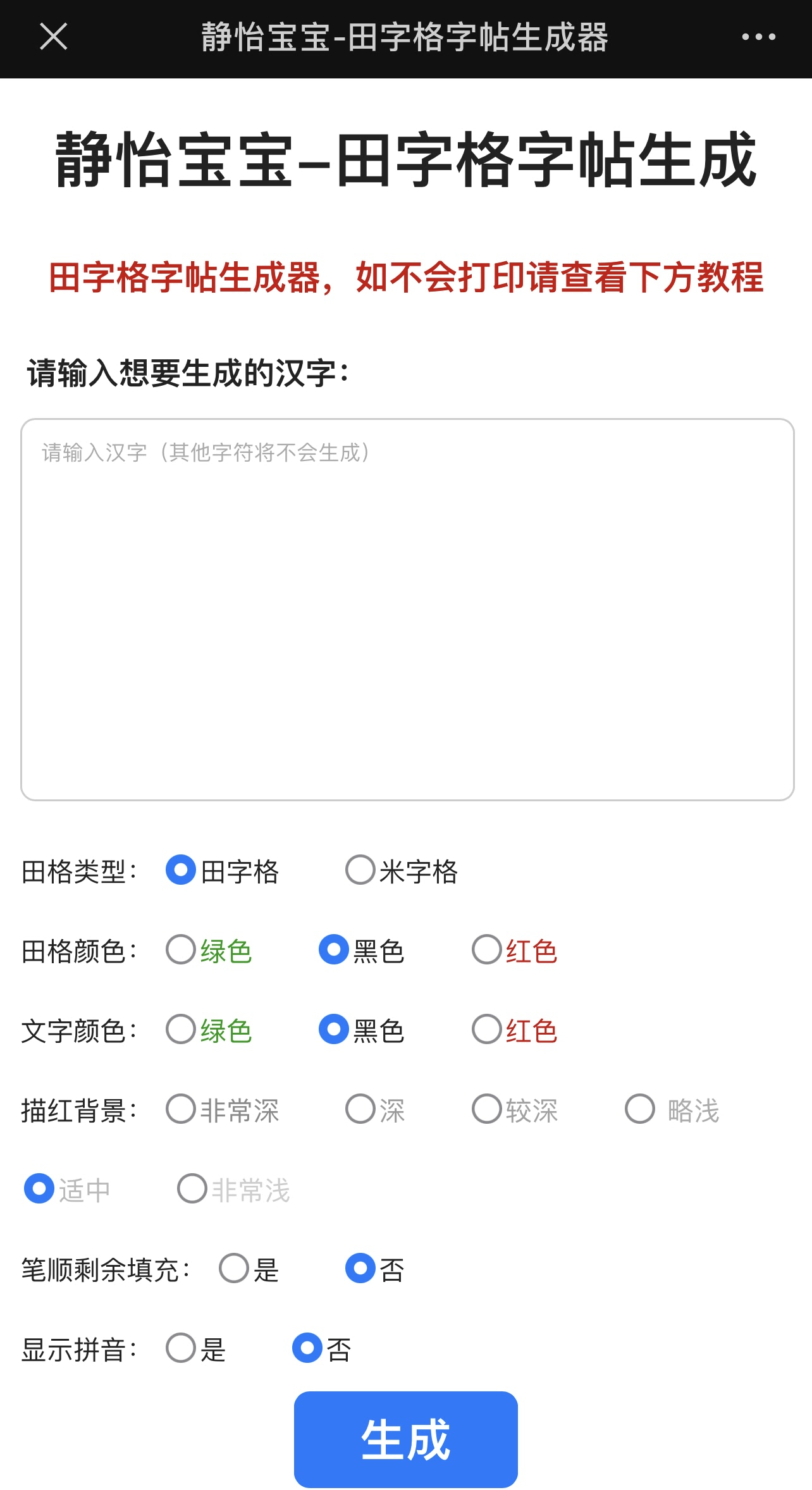Select 田字格 grid type
This screenshot has width=812, height=1490.
(x=180, y=871)
